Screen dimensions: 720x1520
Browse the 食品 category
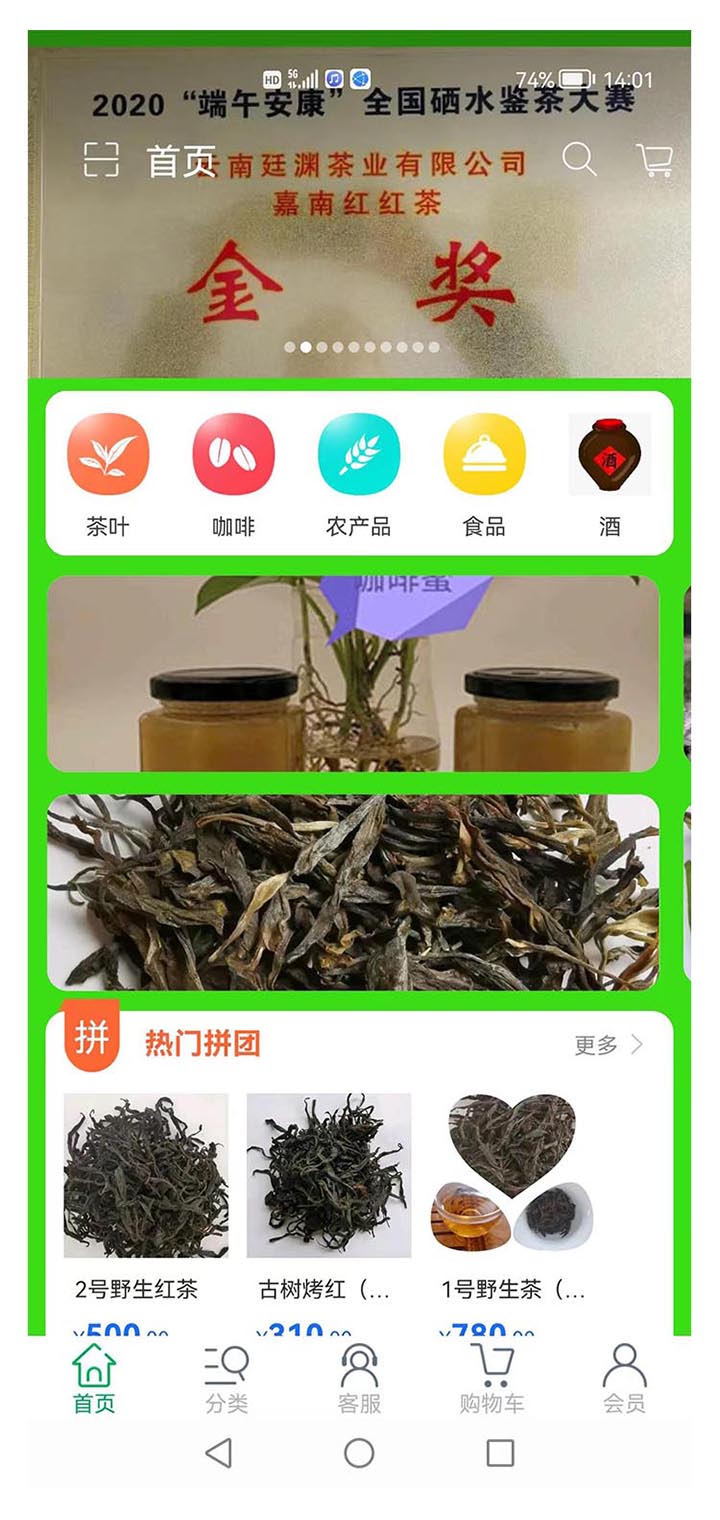484,474
